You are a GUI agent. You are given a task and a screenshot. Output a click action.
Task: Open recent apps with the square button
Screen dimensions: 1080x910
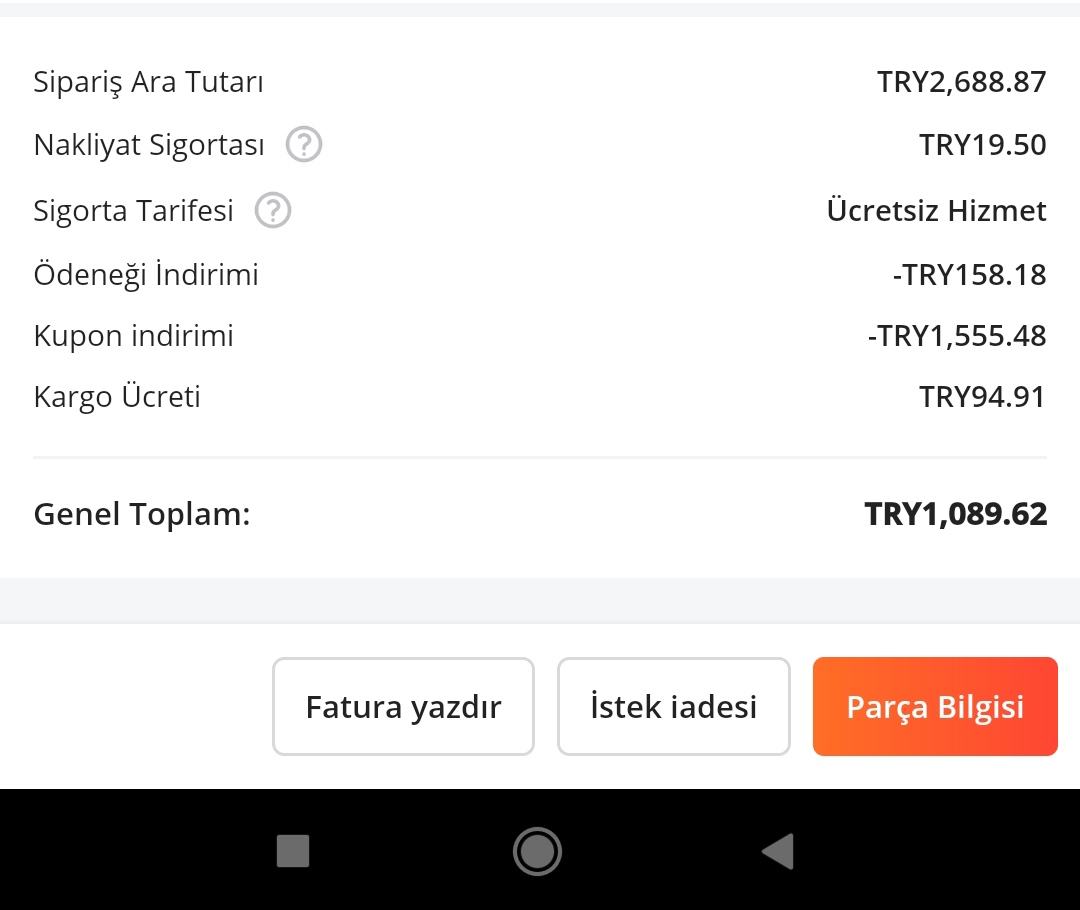293,851
